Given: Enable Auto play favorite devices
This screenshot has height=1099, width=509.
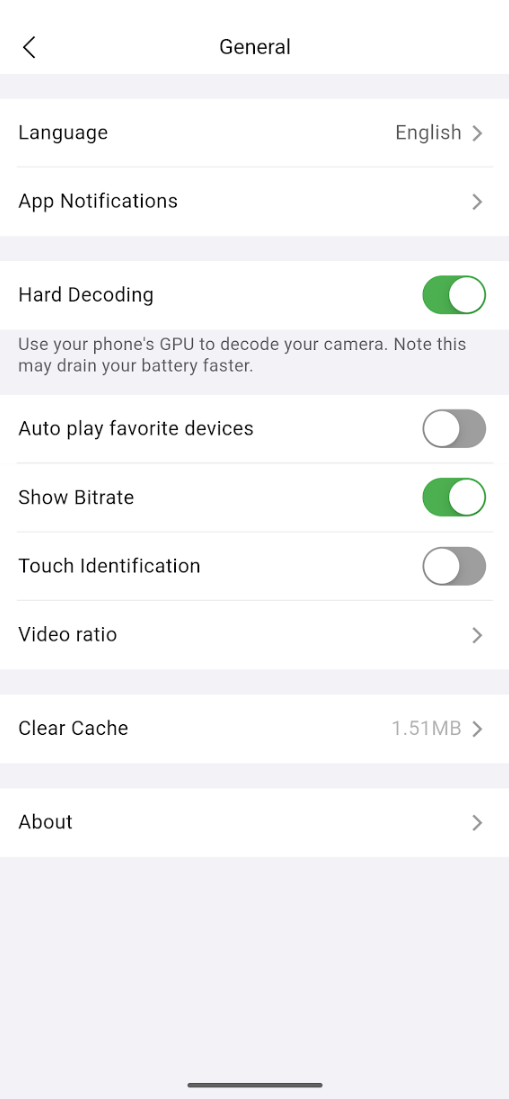Looking at the screenshot, I should click(x=454, y=428).
